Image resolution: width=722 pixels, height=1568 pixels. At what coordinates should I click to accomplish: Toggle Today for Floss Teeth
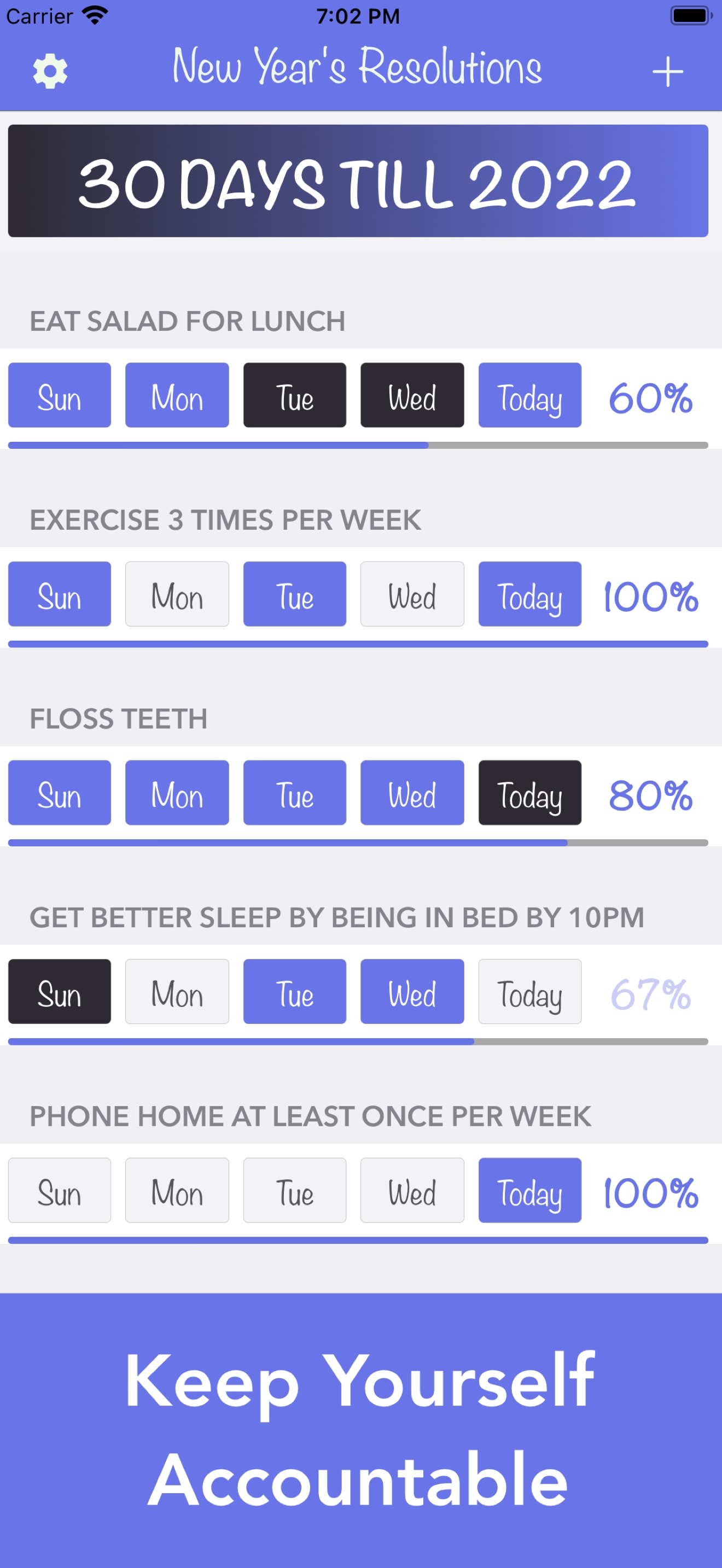tap(529, 793)
